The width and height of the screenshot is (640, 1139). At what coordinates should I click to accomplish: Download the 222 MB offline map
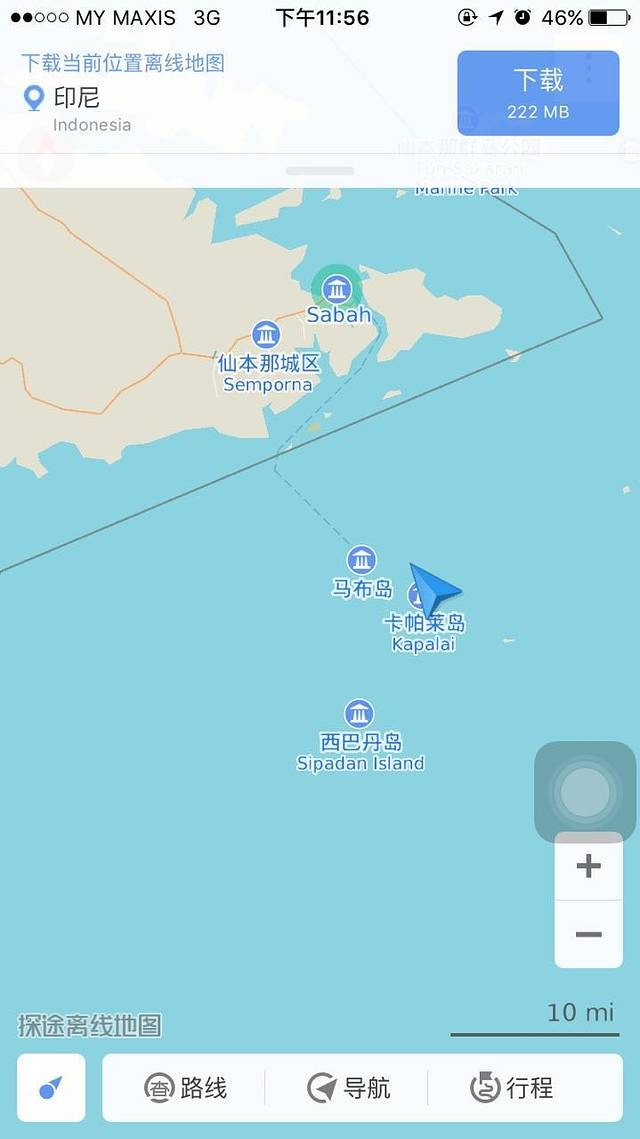tap(538, 93)
